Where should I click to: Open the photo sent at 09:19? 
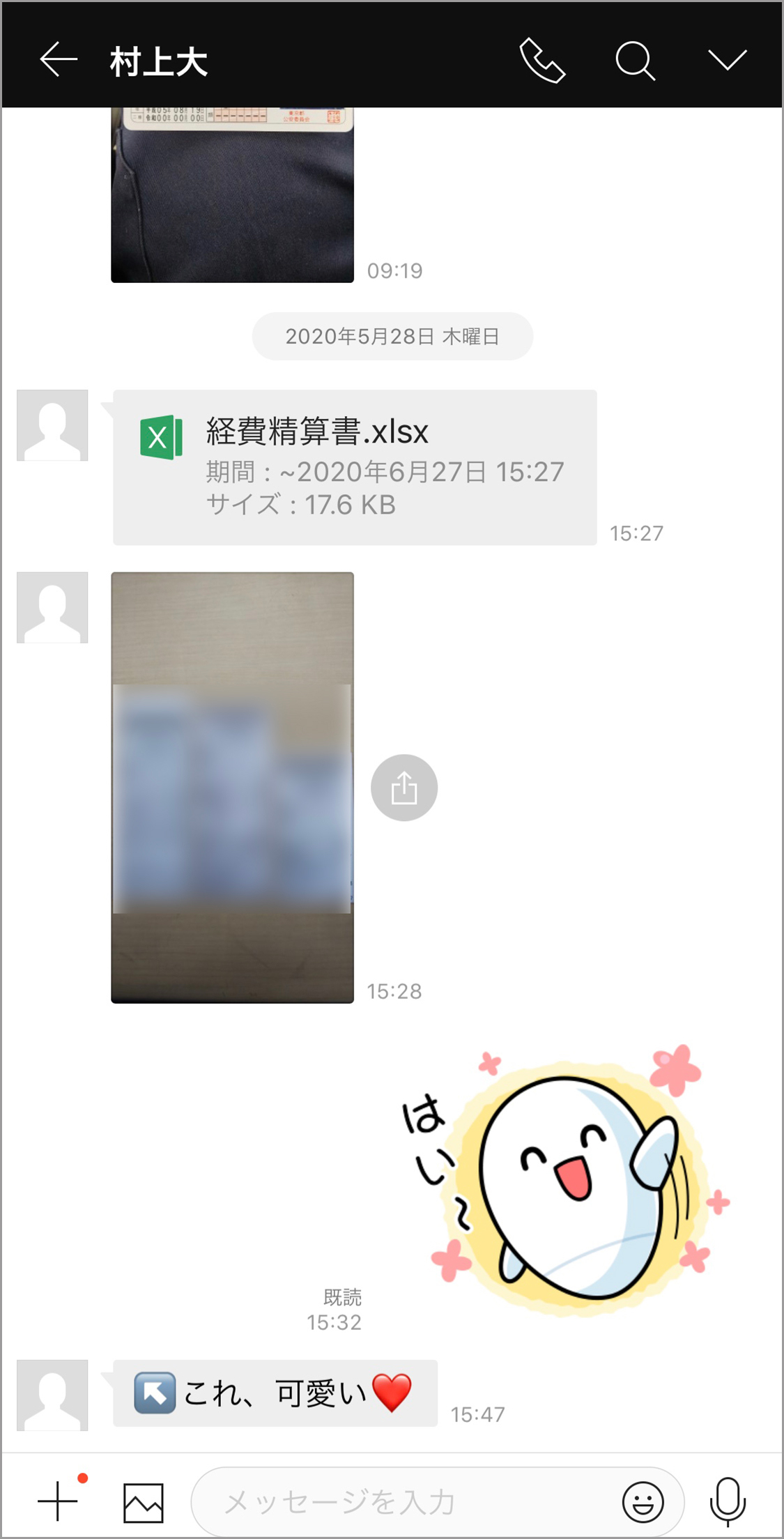[232, 194]
